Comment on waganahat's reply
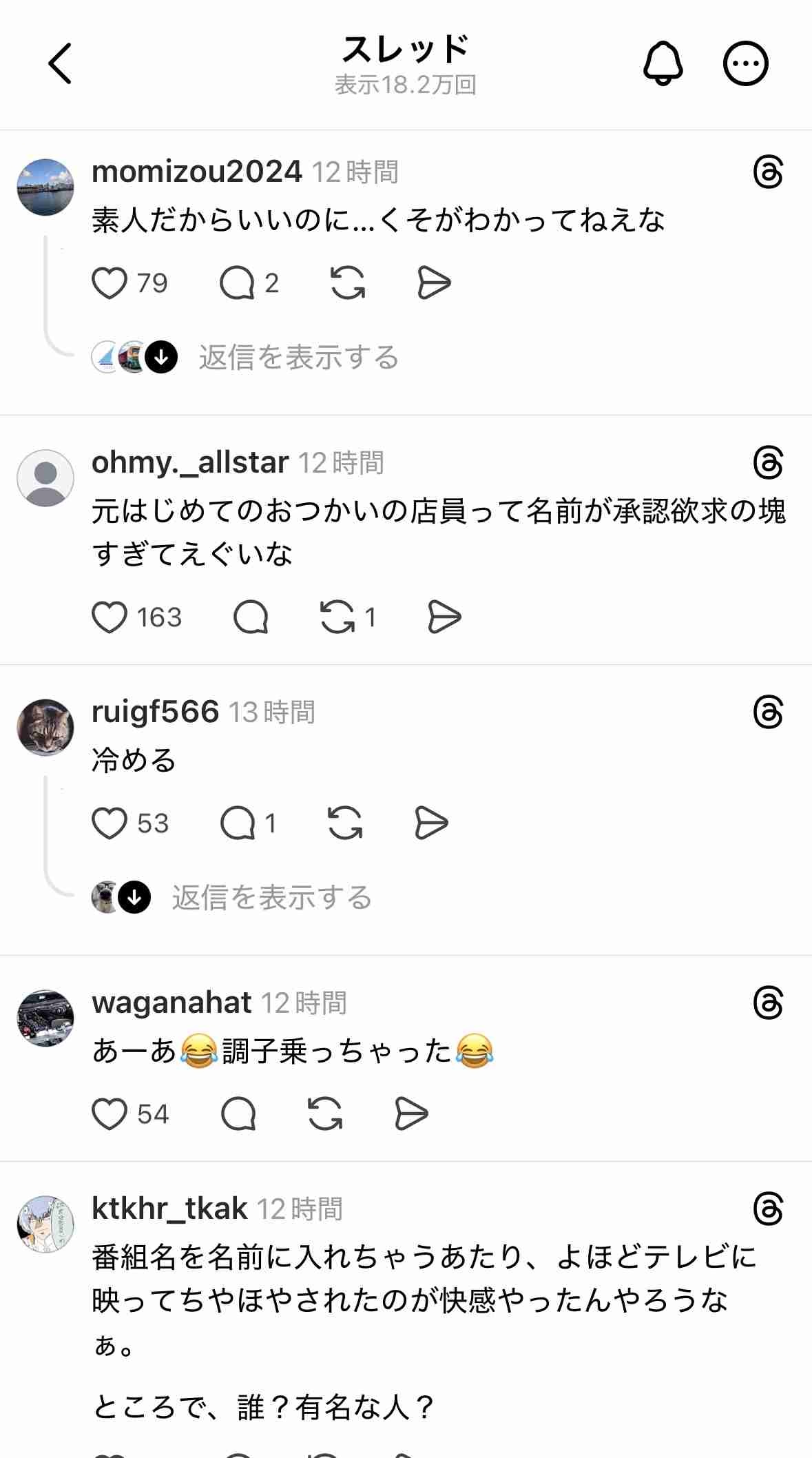 pos(238,1114)
